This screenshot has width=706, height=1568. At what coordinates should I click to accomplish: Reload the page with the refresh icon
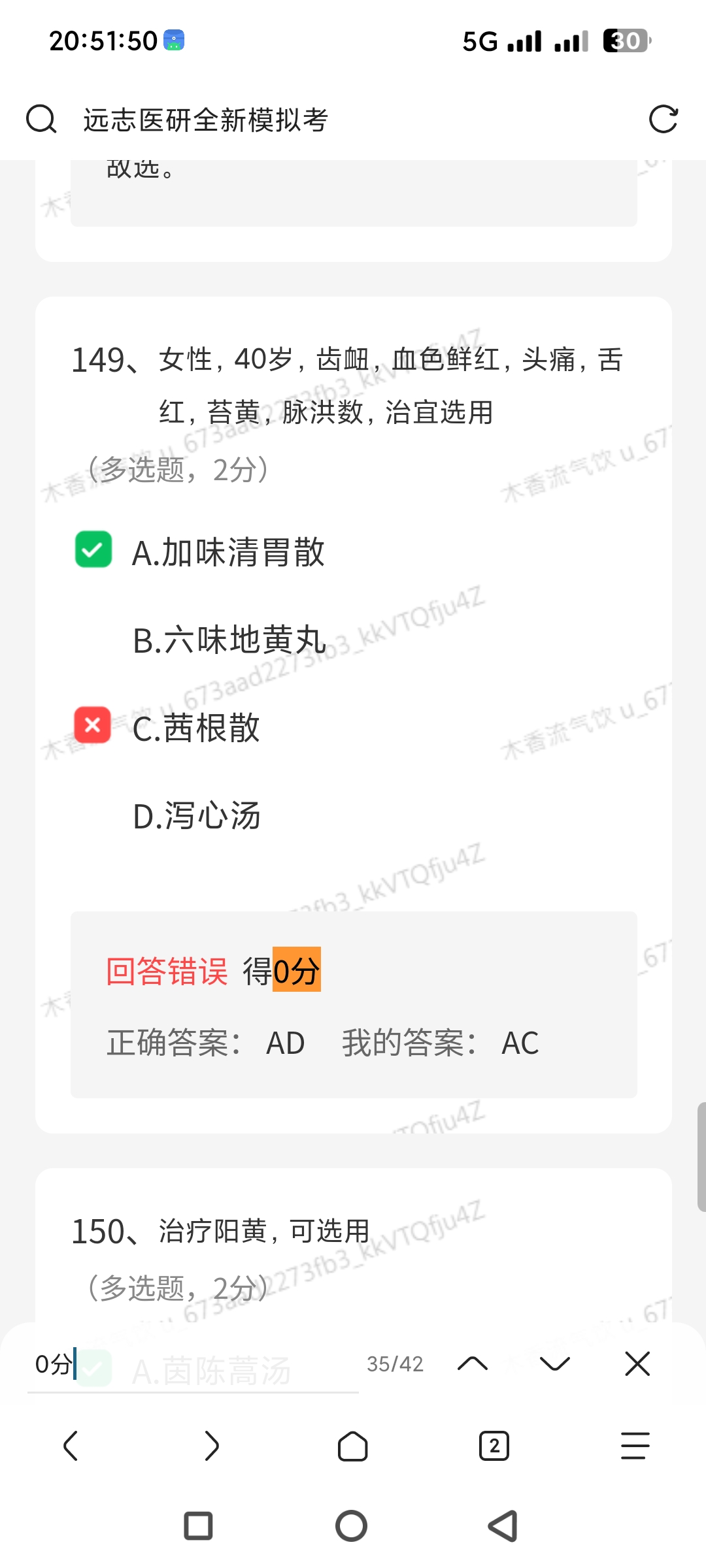coord(663,120)
